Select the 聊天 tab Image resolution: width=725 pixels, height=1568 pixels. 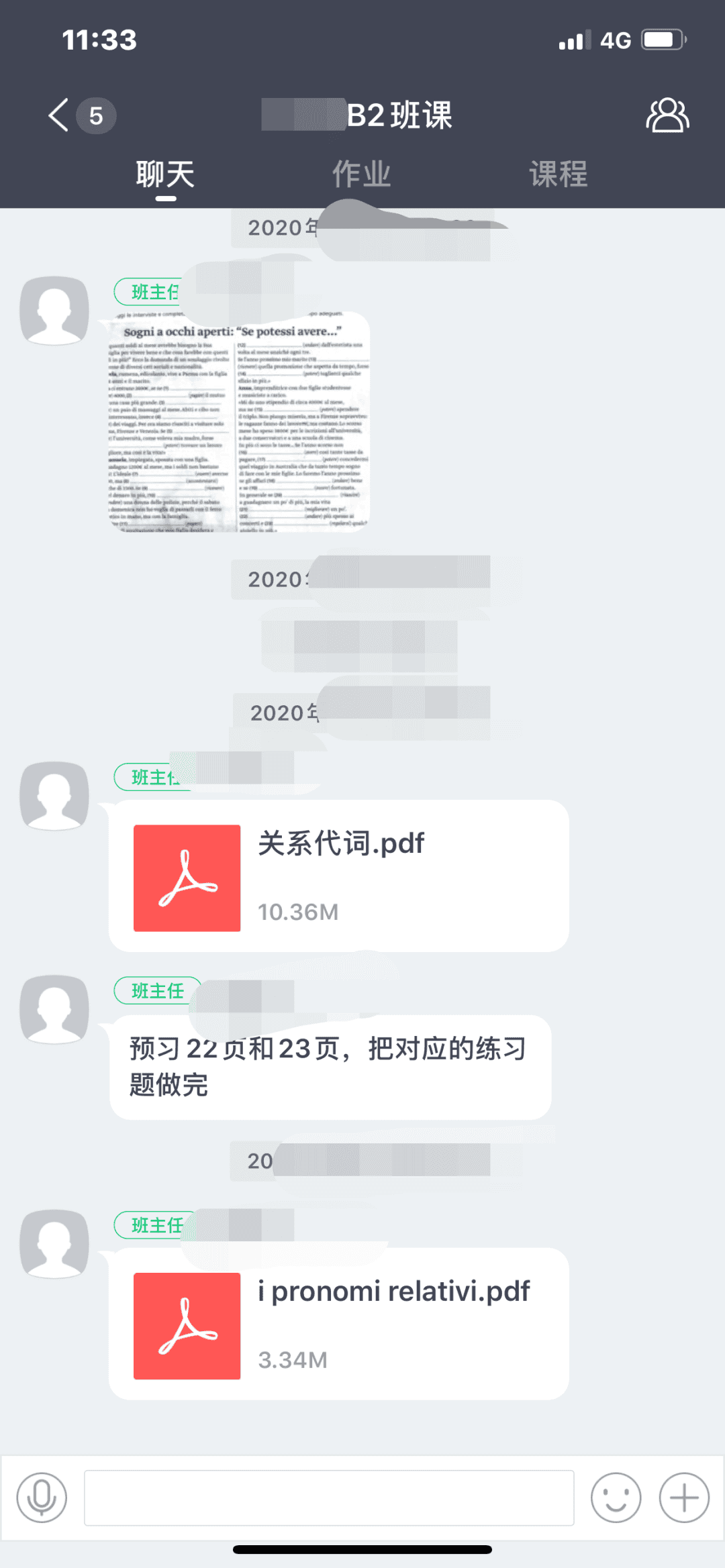pos(165,174)
